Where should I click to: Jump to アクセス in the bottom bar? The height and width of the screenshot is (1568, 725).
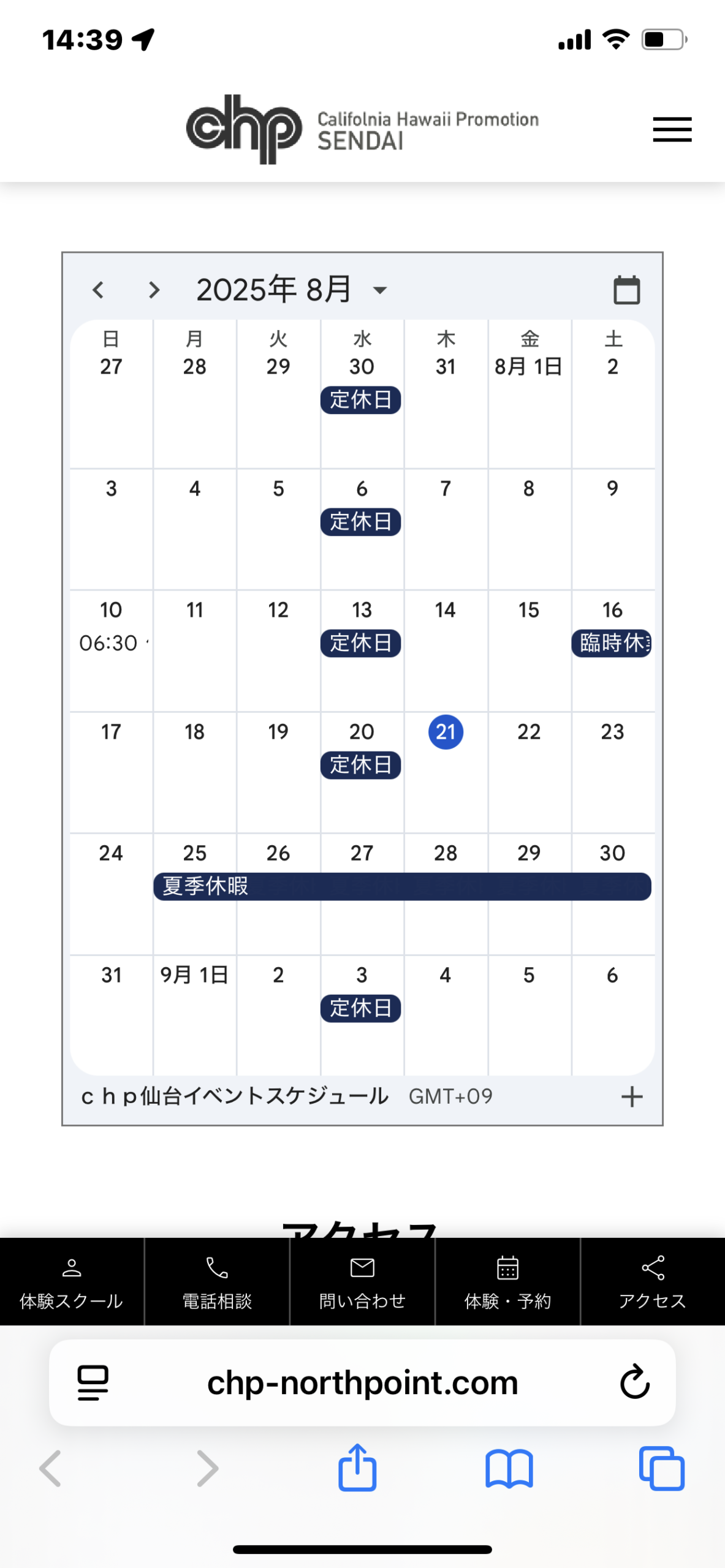[x=653, y=1281]
